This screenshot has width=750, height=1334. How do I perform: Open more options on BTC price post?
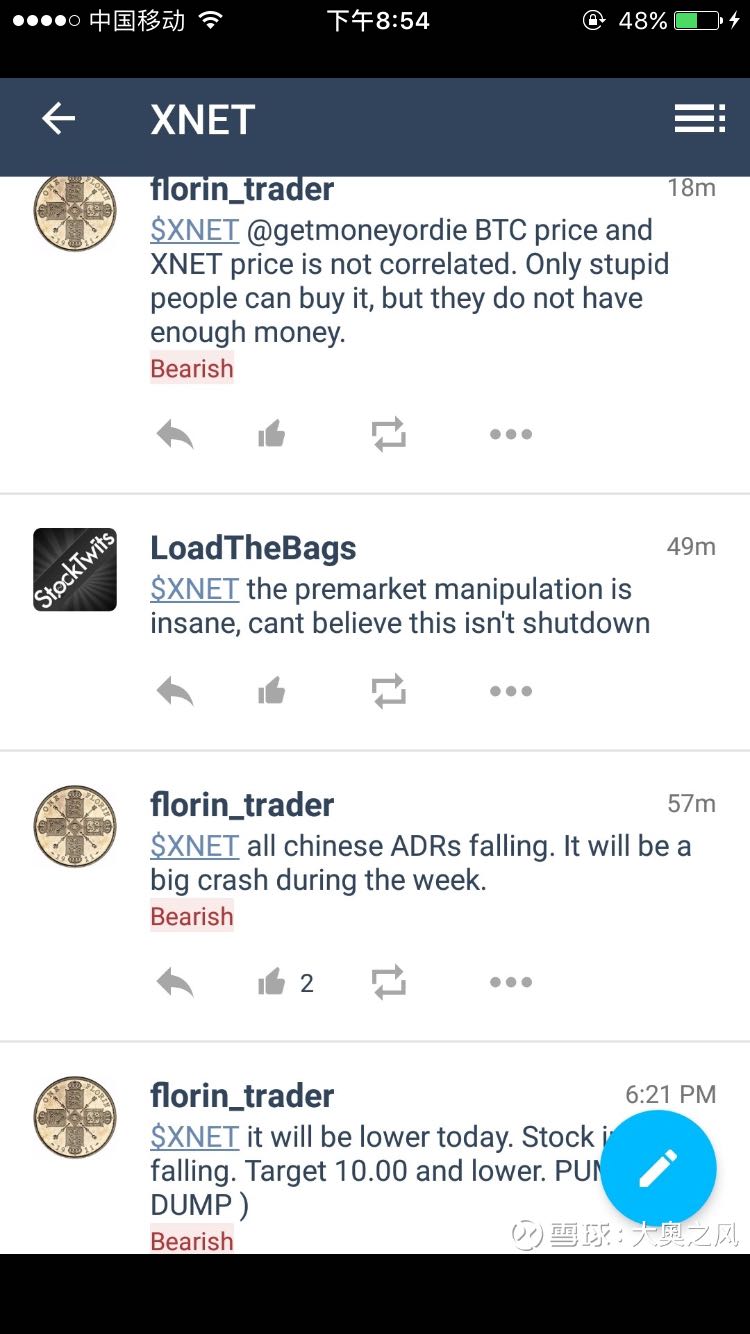pos(510,434)
